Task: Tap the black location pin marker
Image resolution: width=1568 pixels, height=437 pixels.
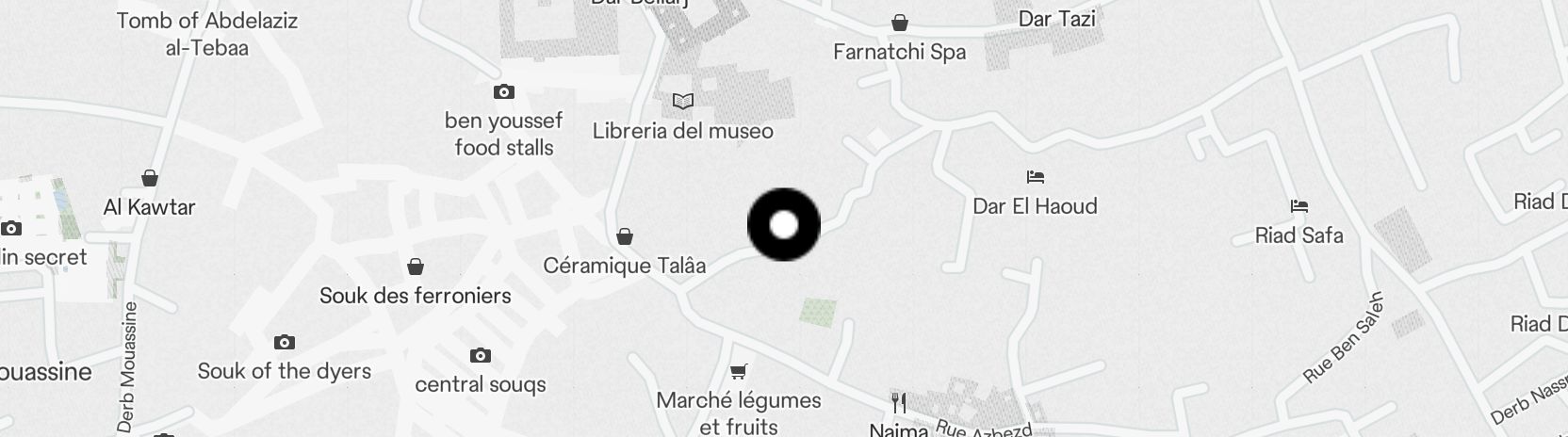Action: pyautogui.click(x=784, y=225)
